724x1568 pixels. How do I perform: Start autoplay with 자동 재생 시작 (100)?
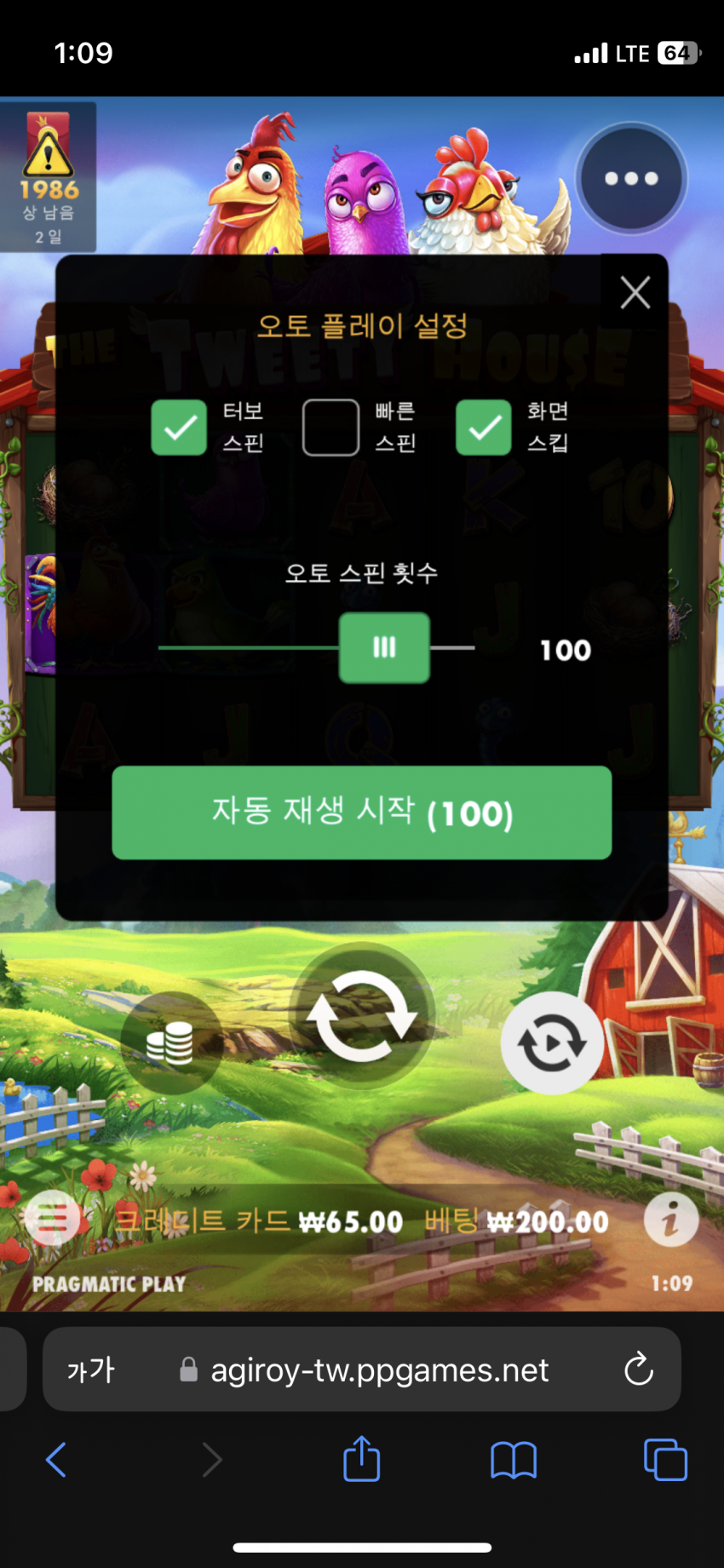(362, 813)
